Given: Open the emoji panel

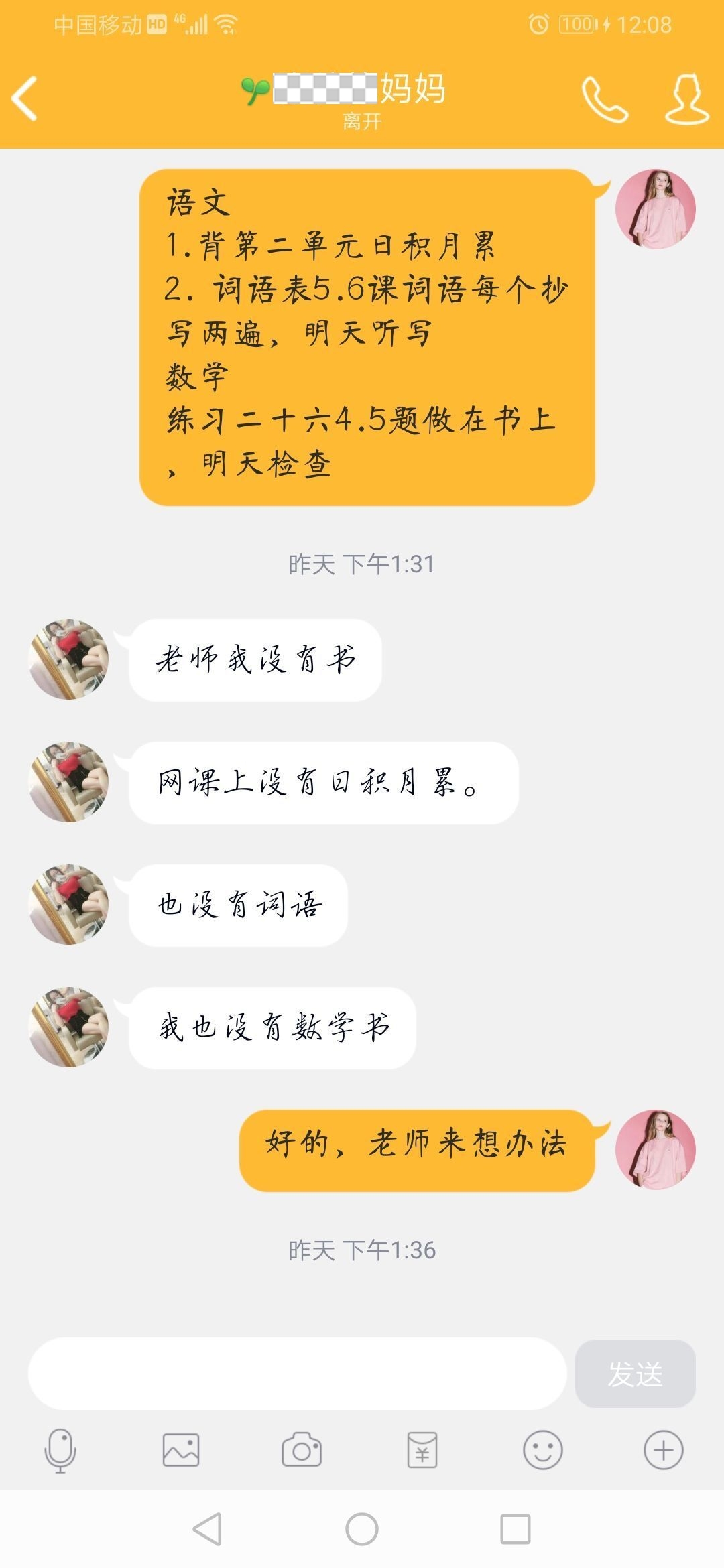Looking at the screenshot, I should click(543, 1450).
